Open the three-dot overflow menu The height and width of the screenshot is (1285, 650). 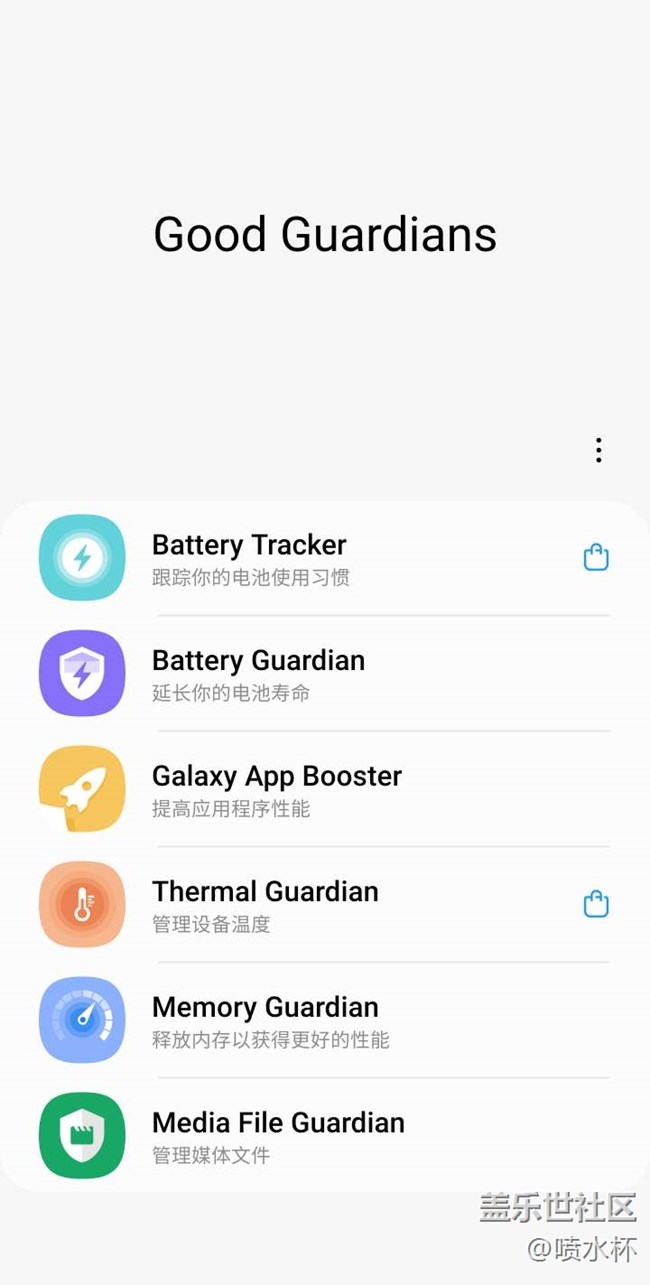coord(598,450)
